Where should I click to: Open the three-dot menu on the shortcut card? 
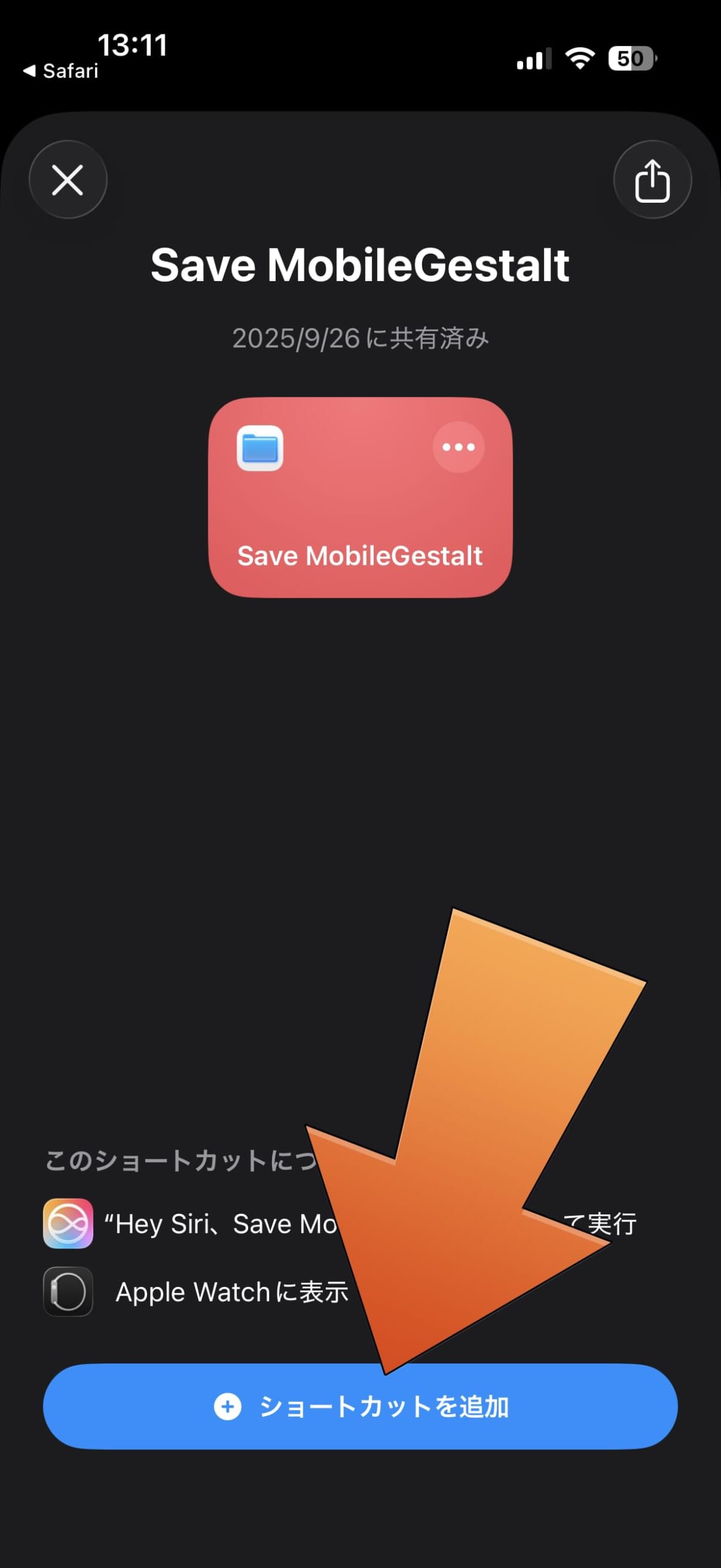coord(458,447)
